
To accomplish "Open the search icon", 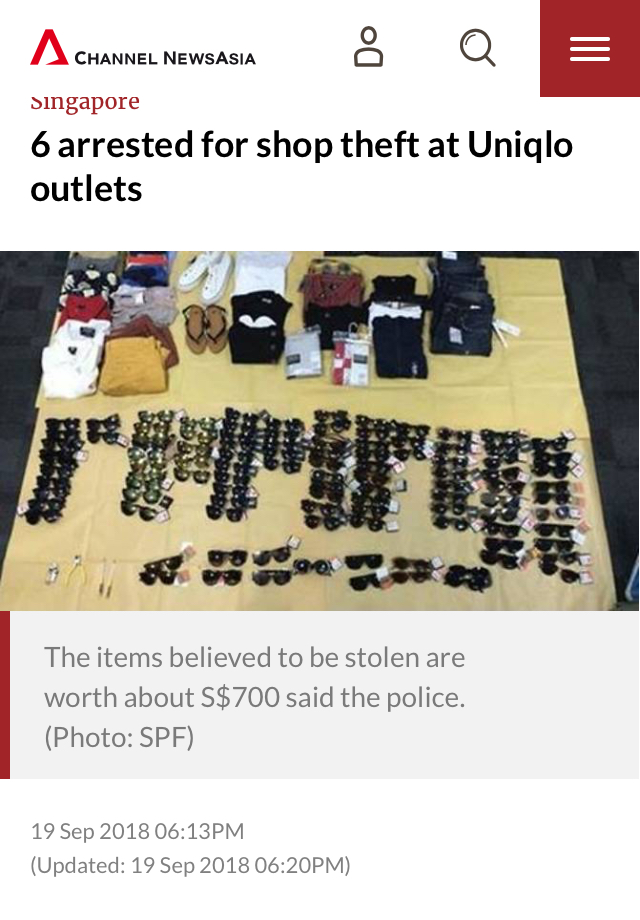I will [x=477, y=47].
